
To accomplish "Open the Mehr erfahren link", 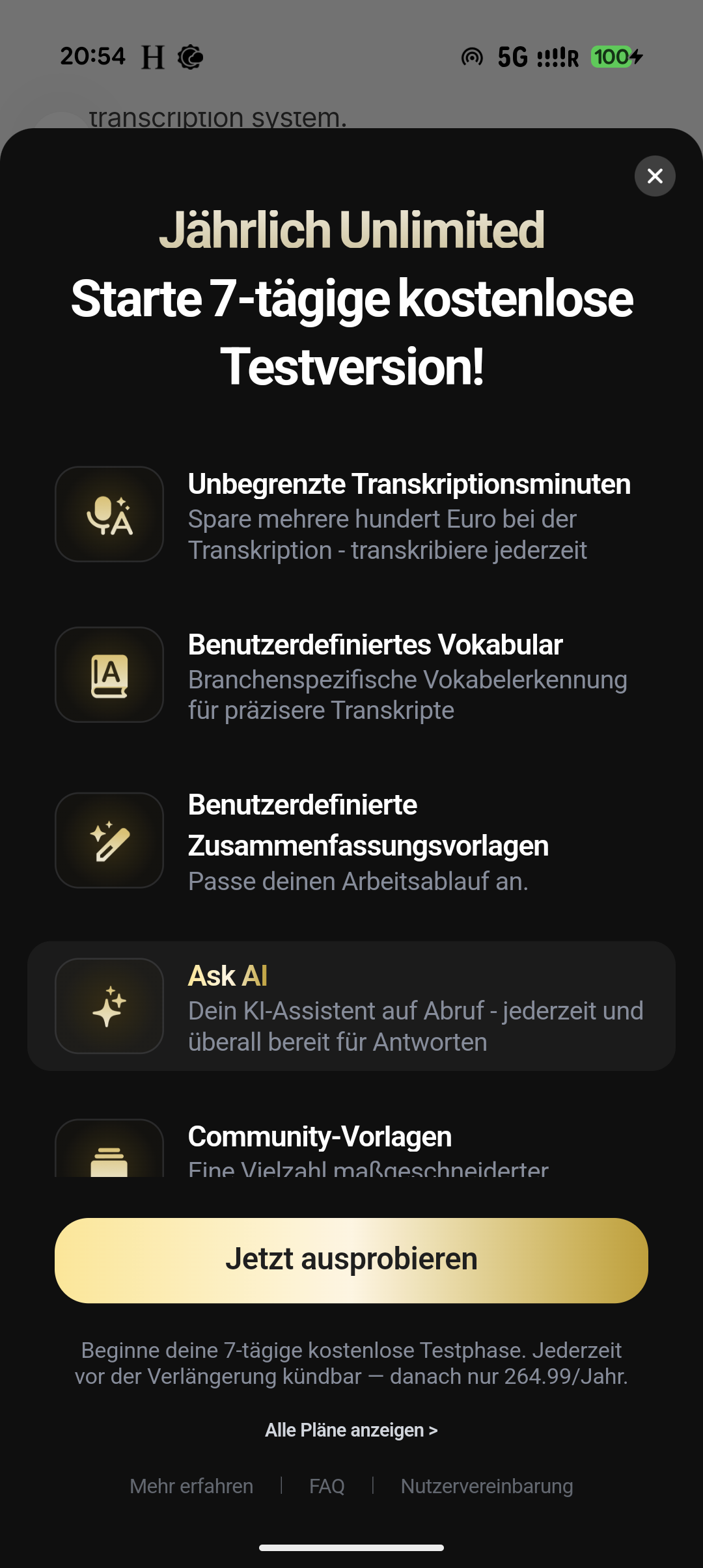I will [191, 1486].
